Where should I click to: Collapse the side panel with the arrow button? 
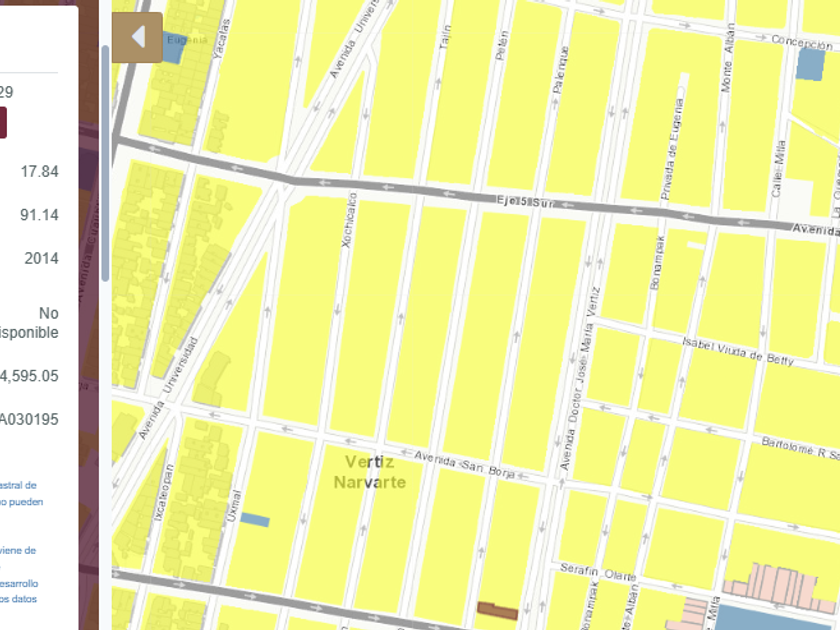(137, 38)
